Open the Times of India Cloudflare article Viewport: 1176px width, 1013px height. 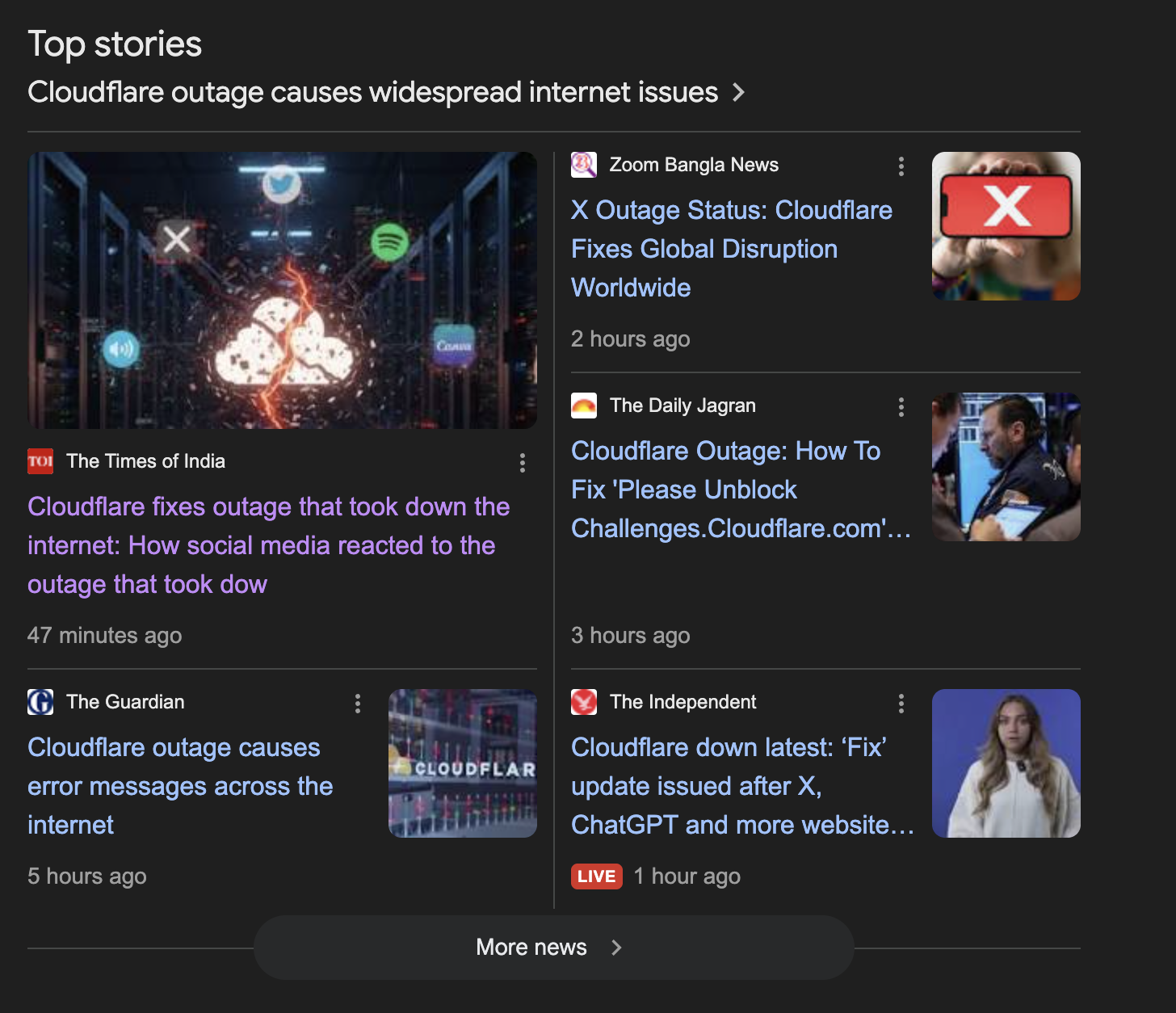point(268,544)
